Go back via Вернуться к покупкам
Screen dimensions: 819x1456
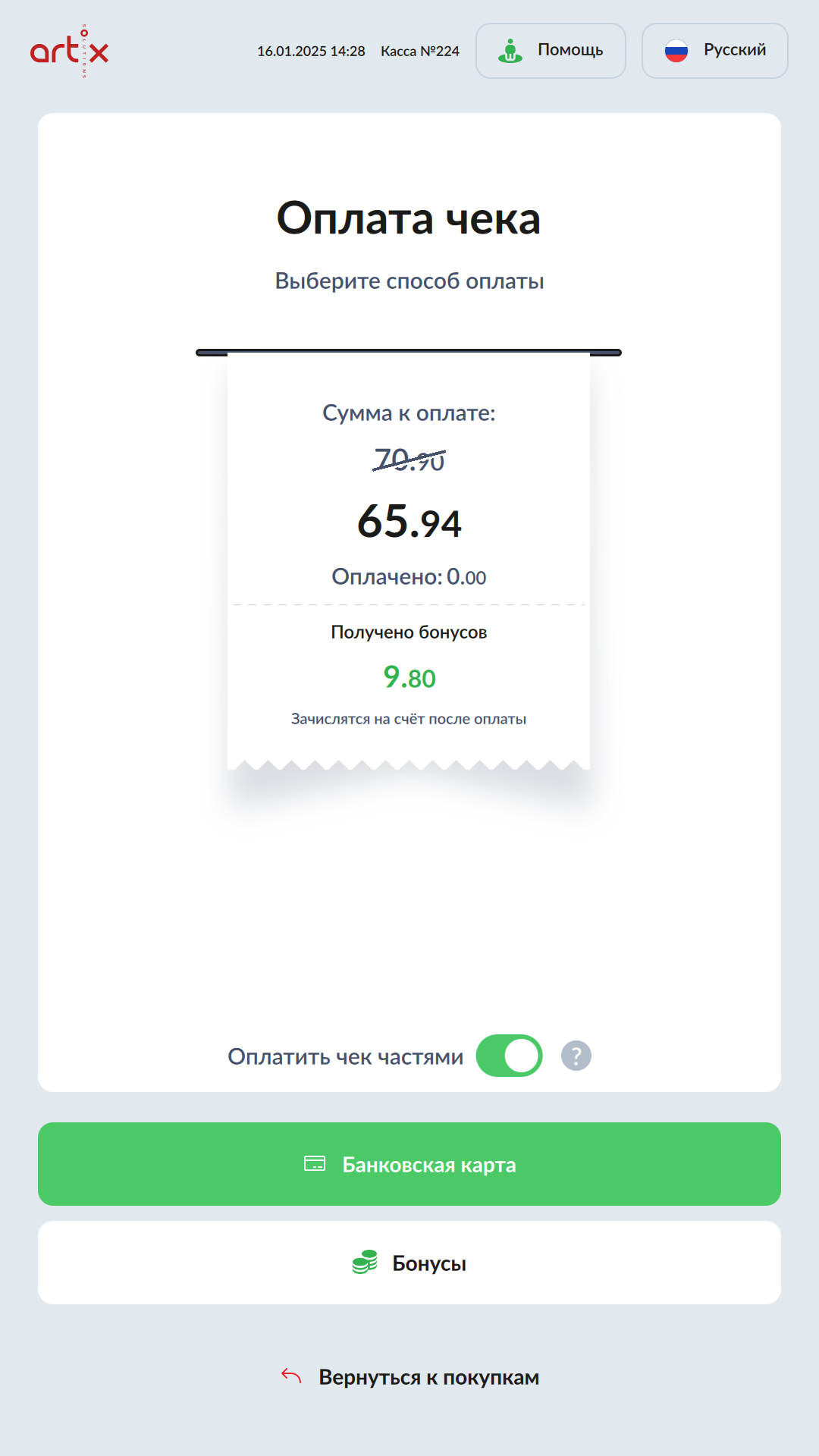tap(409, 1376)
